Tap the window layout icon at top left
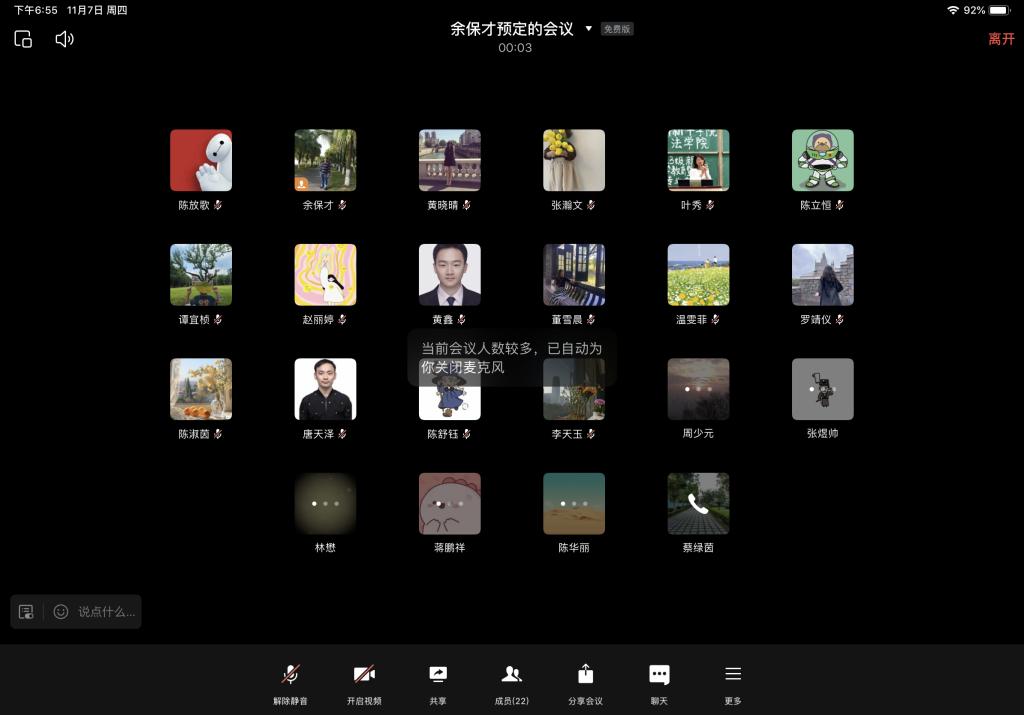The image size is (1024, 715). [23, 39]
